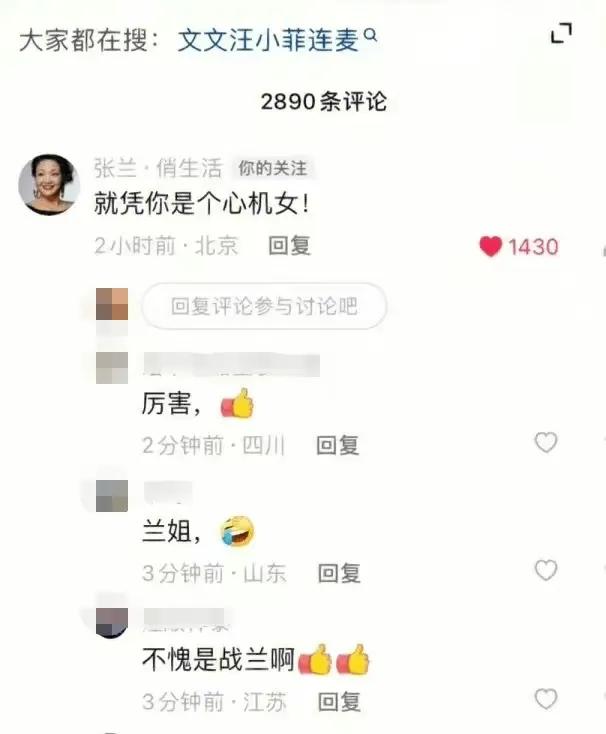Image resolution: width=606 pixels, height=734 pixels.
Task: Expand the comments panel to full screen
Action: point(562,35)
